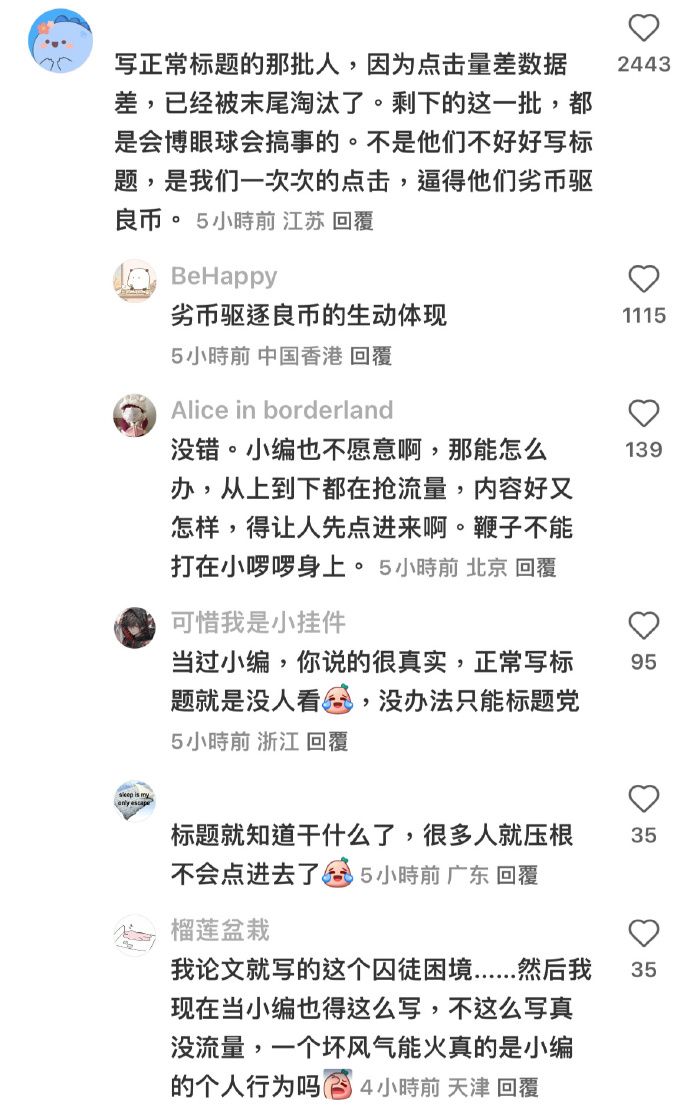
Task: Reply to 可惜我是小挂件's comment
Action: 327,742
